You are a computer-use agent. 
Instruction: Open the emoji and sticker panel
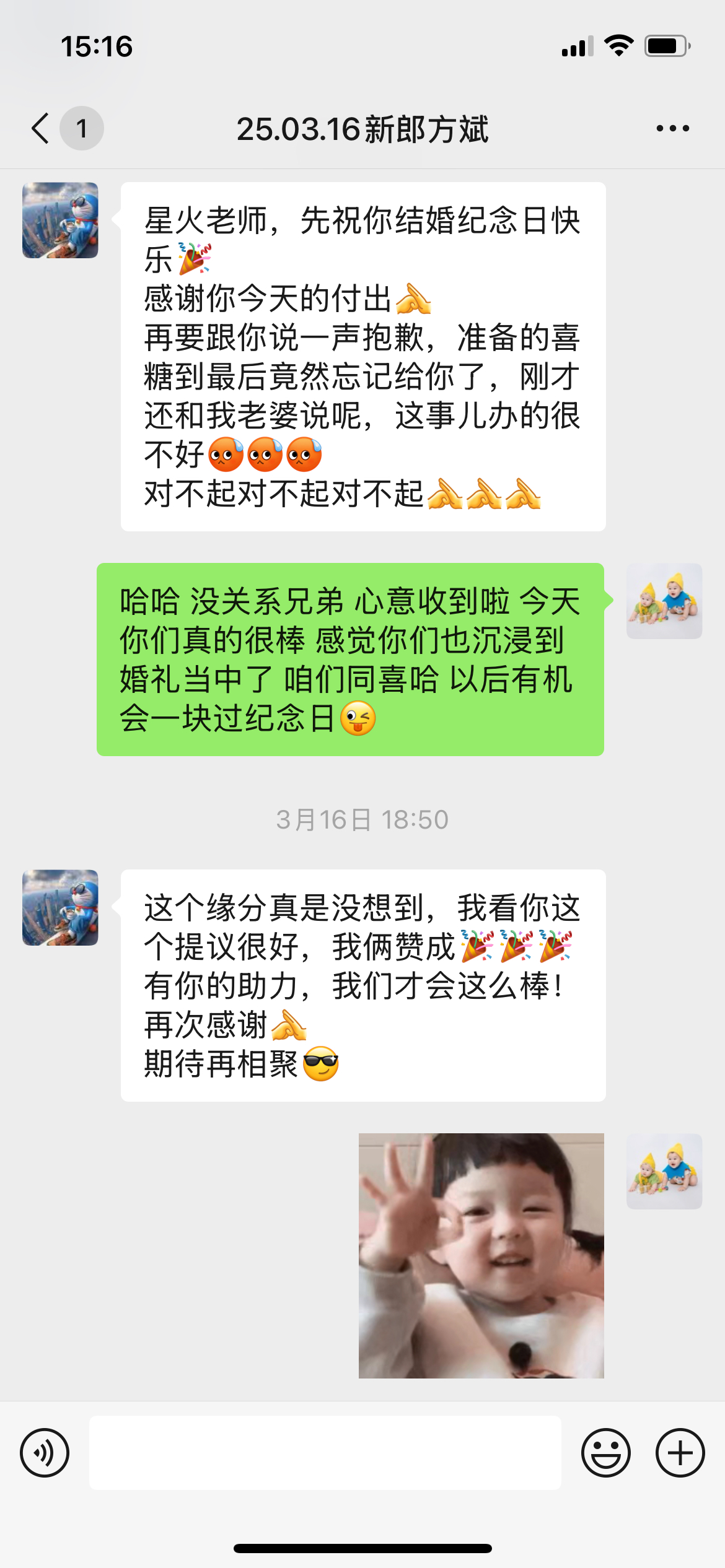(605, 1453)
